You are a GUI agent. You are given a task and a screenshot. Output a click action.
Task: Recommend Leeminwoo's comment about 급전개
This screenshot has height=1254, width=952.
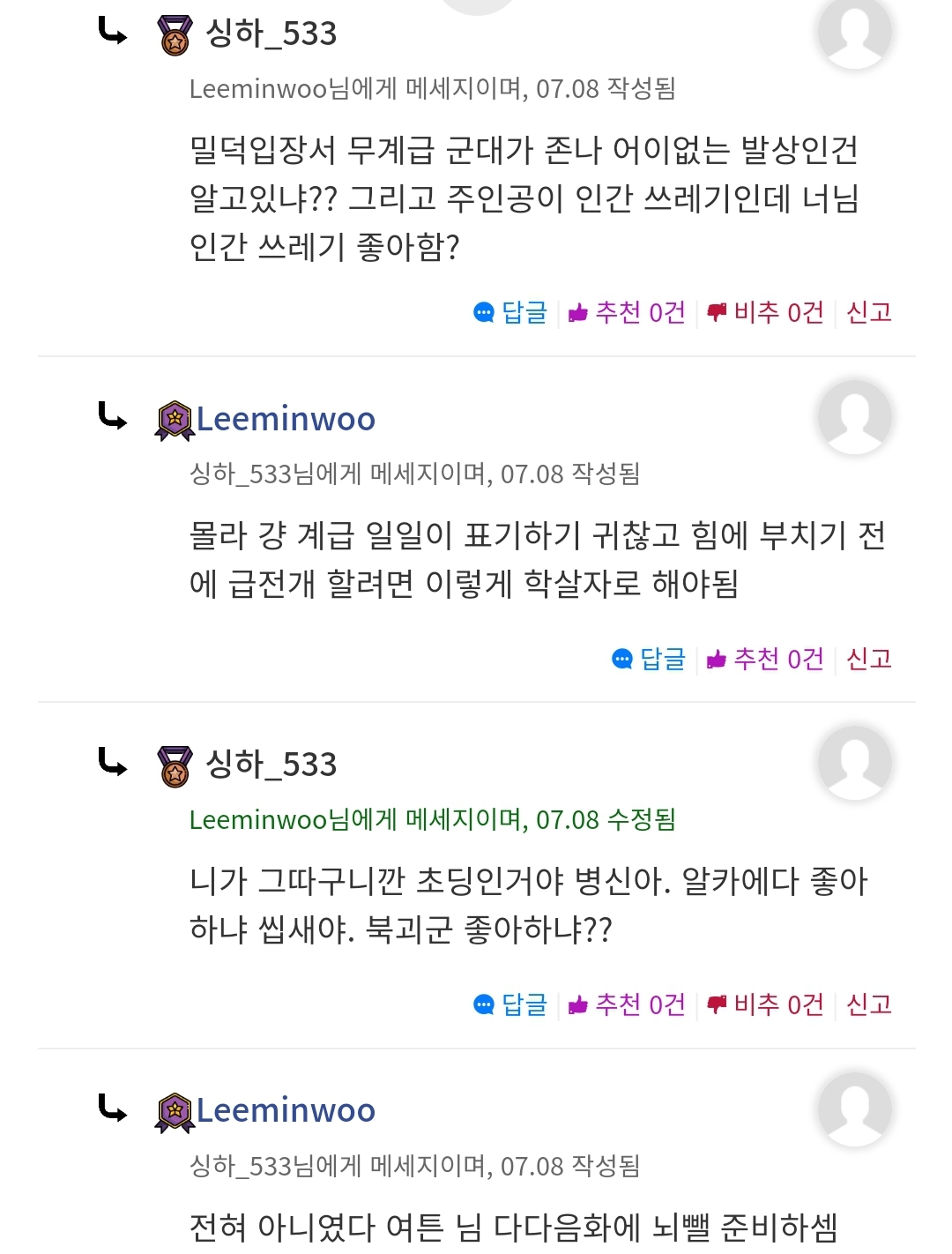coord(766,659)
